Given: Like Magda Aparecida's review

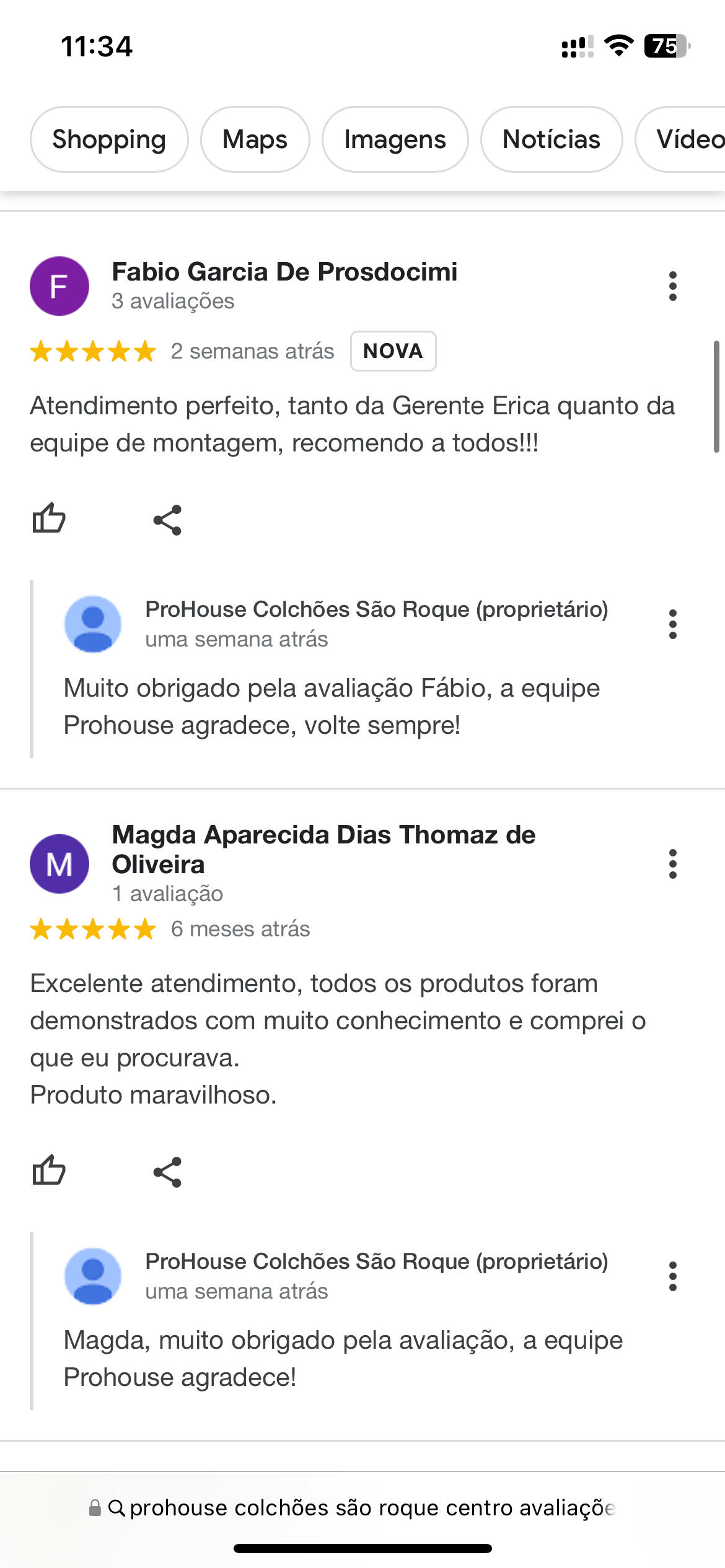Looking at the screenshot, I should 49,1170.
